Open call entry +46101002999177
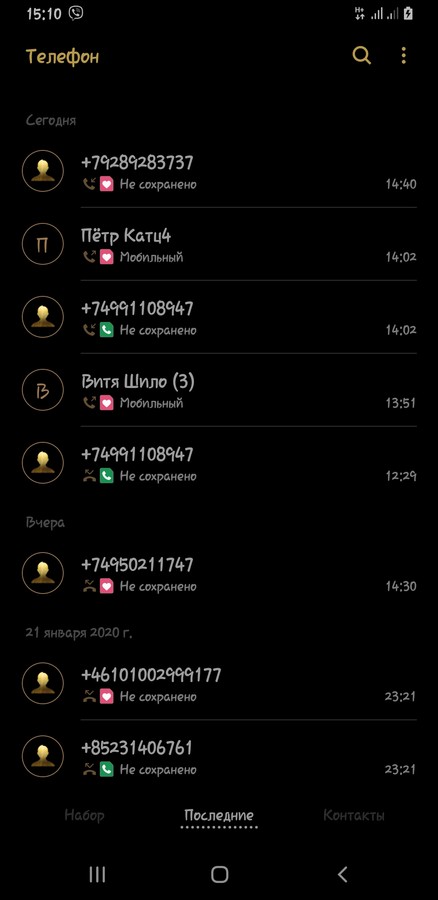Screen dimensions: 438x900 [x=219, y=683]
